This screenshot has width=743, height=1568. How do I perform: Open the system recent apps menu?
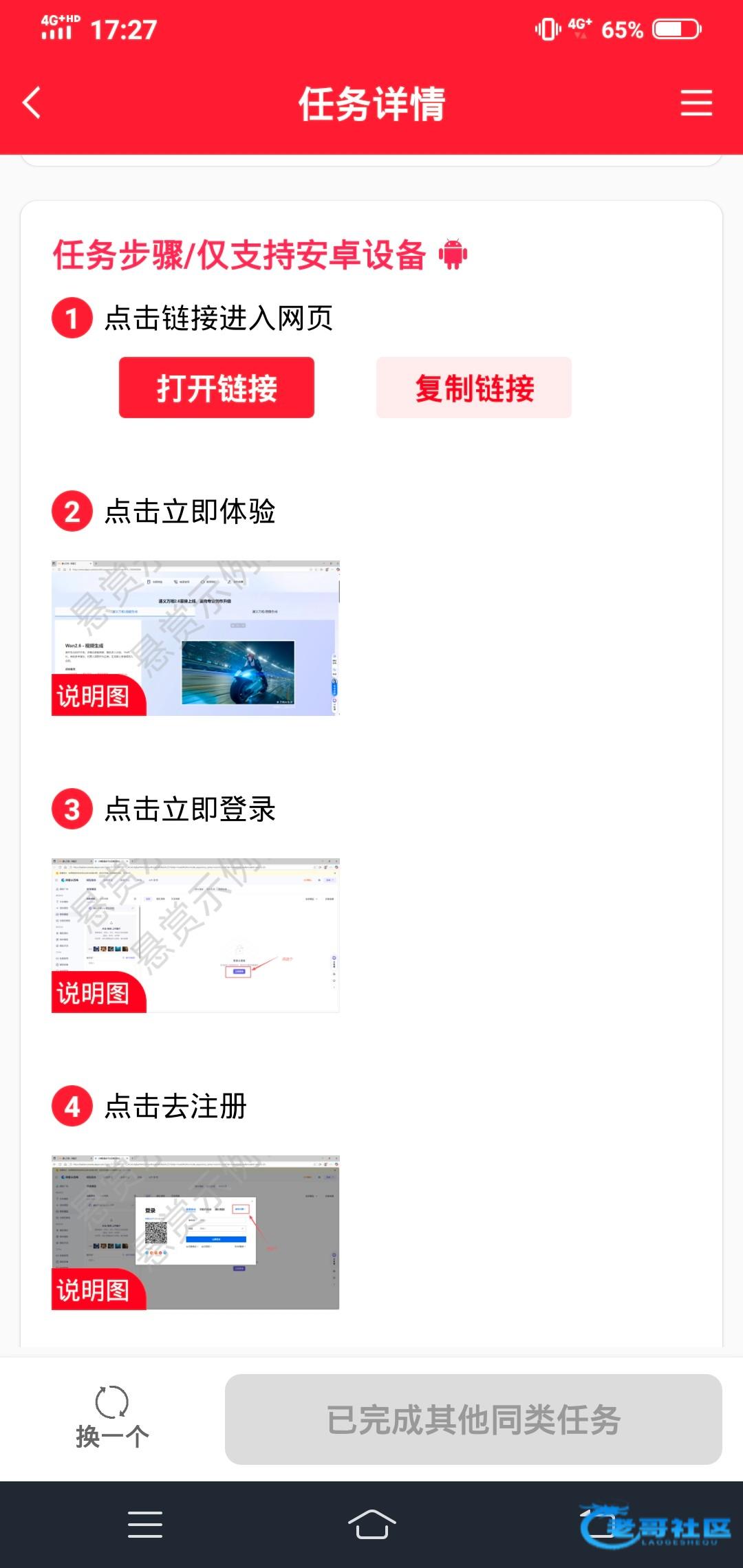tap(145, 1525)
